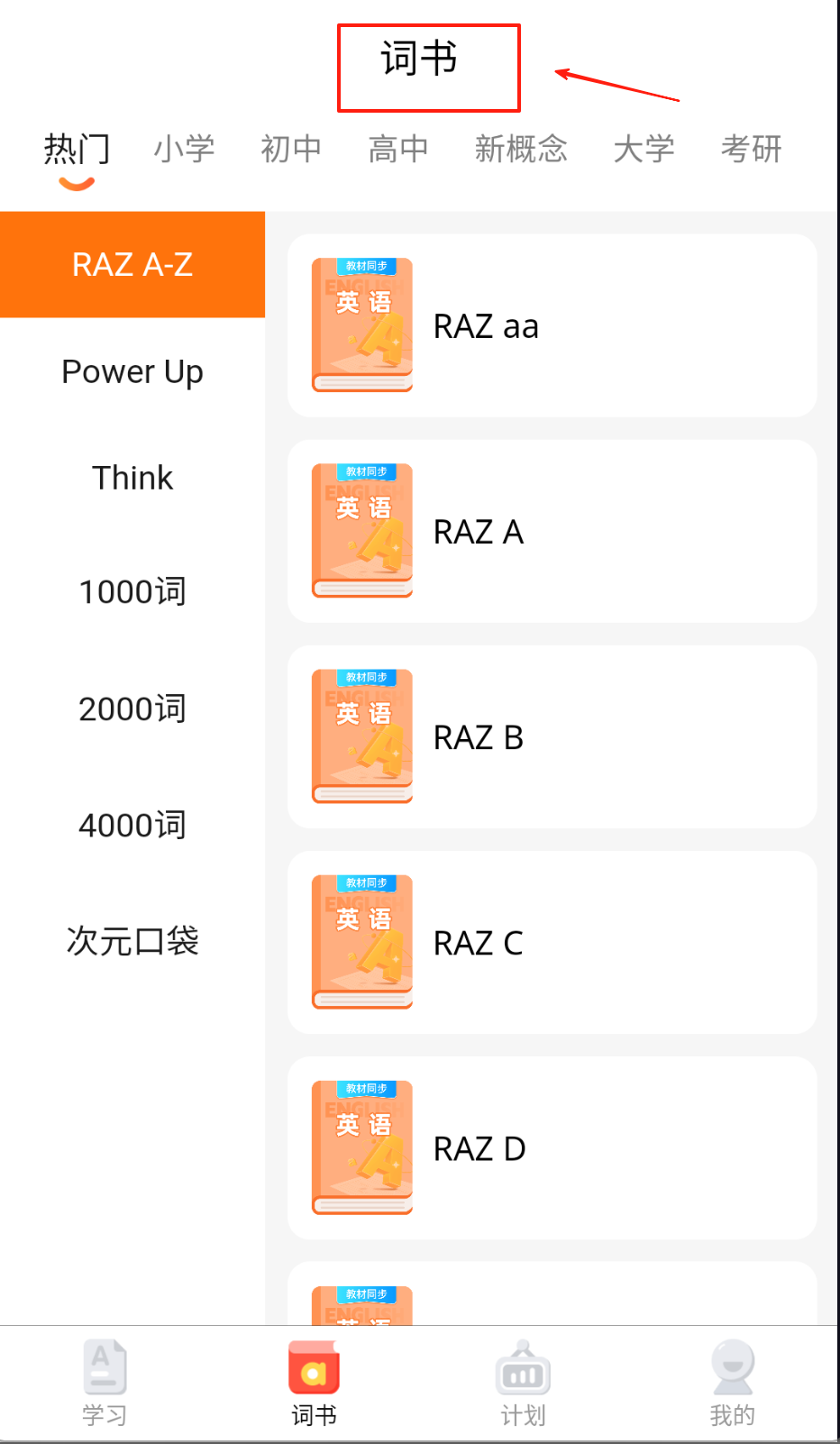840x1444 pixels.
Task: Select Think in the sidebar
Action: coord(132,478)
